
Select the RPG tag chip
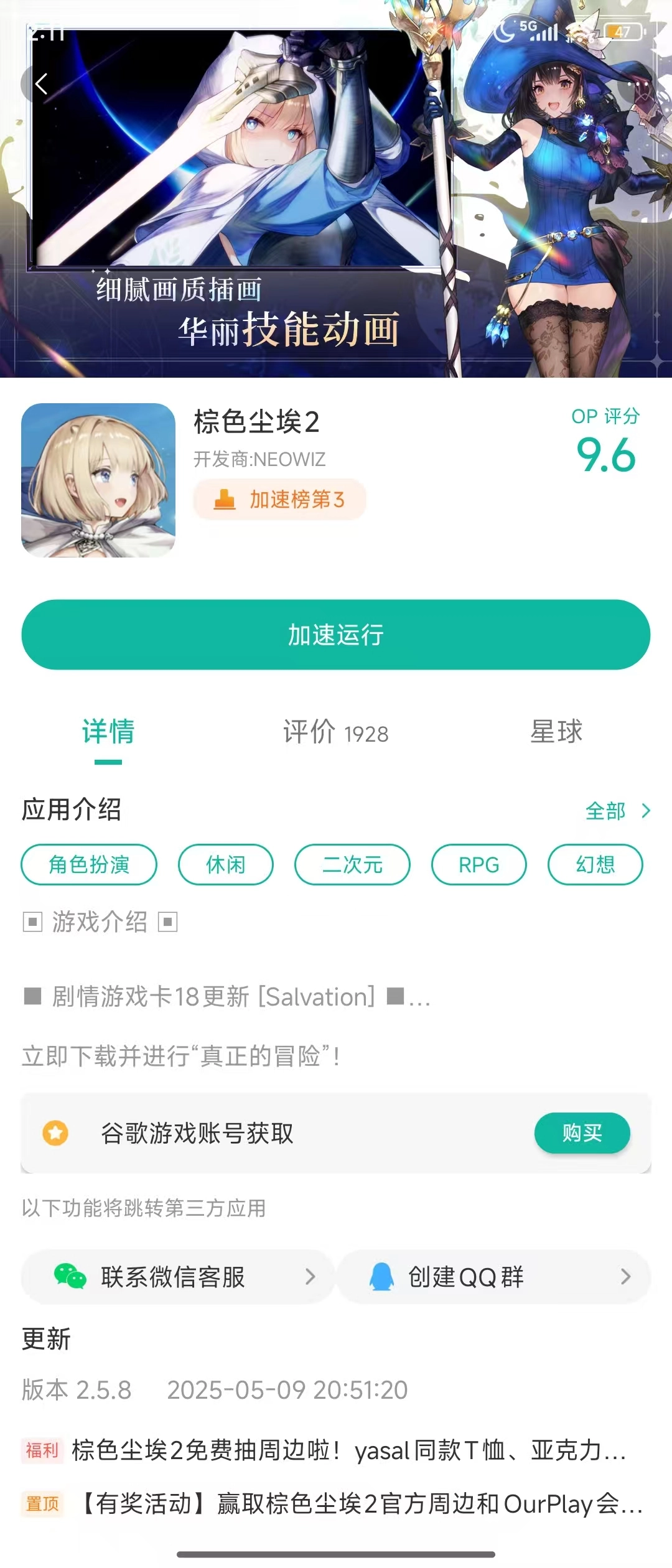[479, 864]
